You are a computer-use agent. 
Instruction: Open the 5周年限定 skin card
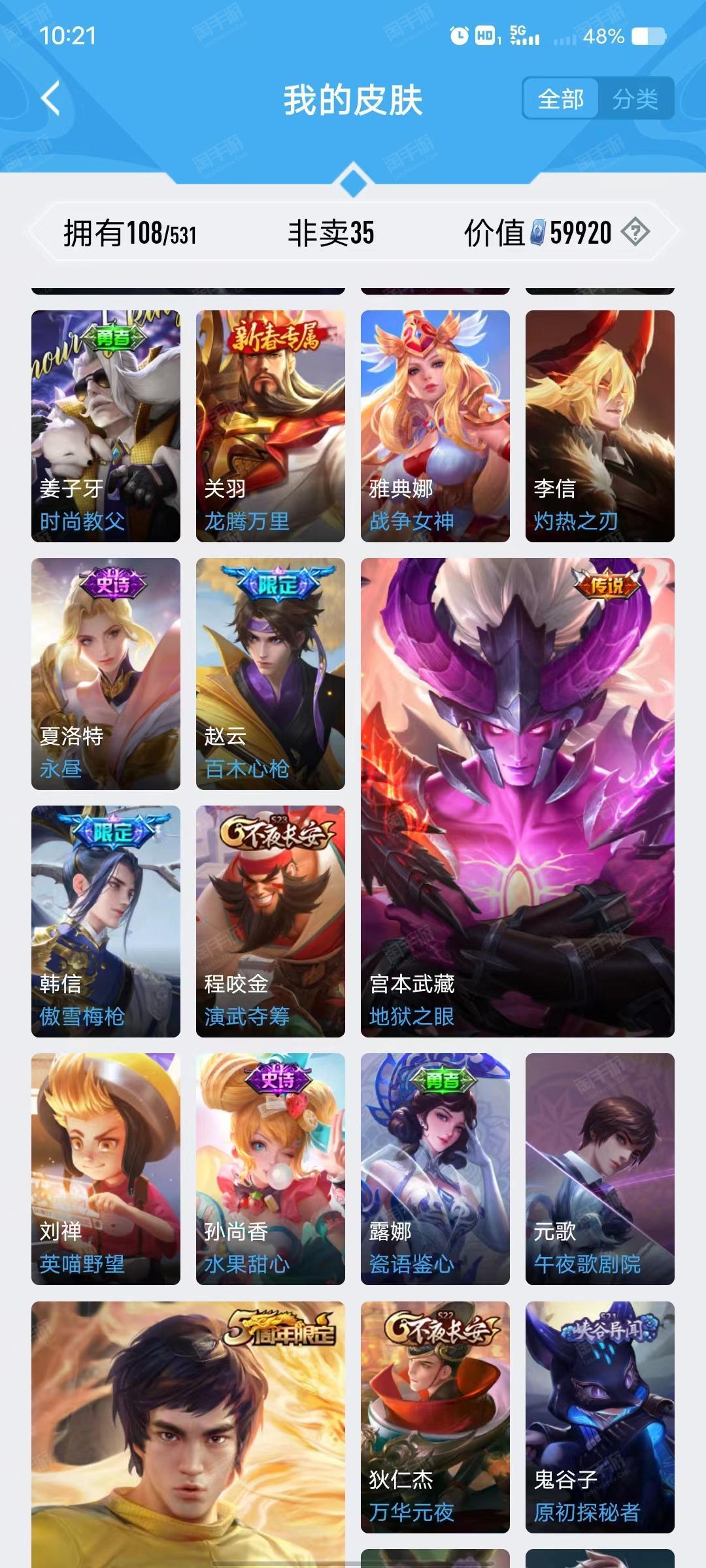click(188, 1434)
